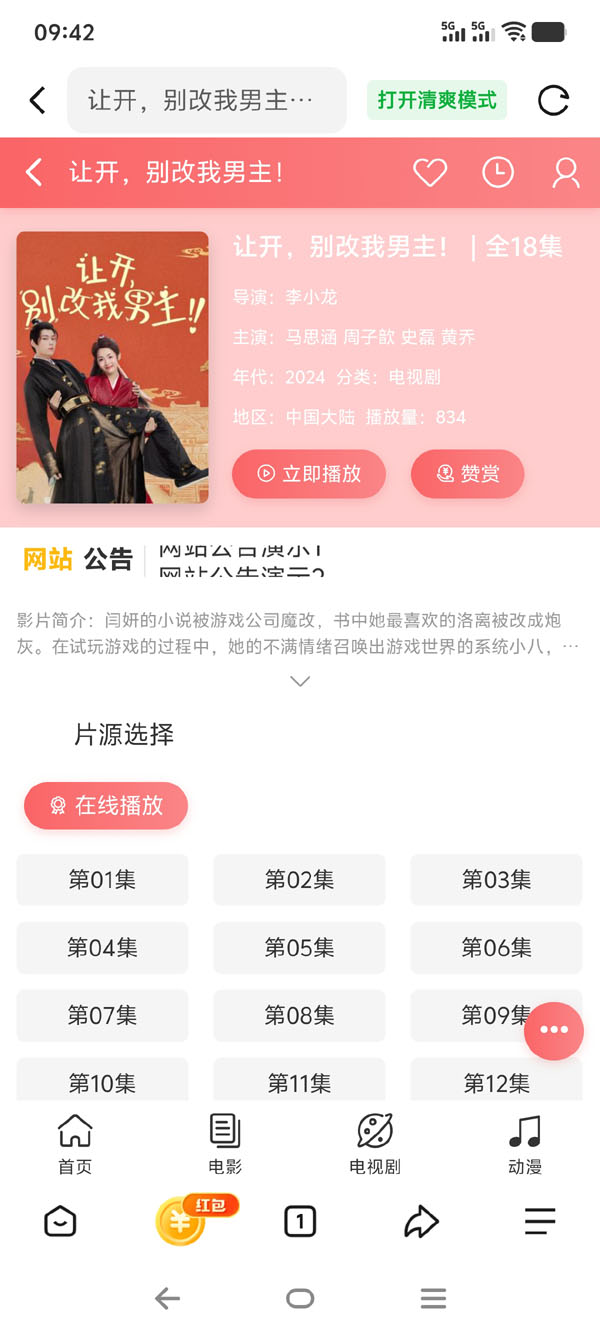
Task: Add the show to favorites with heart icon
Action: (x=430, y=173)
